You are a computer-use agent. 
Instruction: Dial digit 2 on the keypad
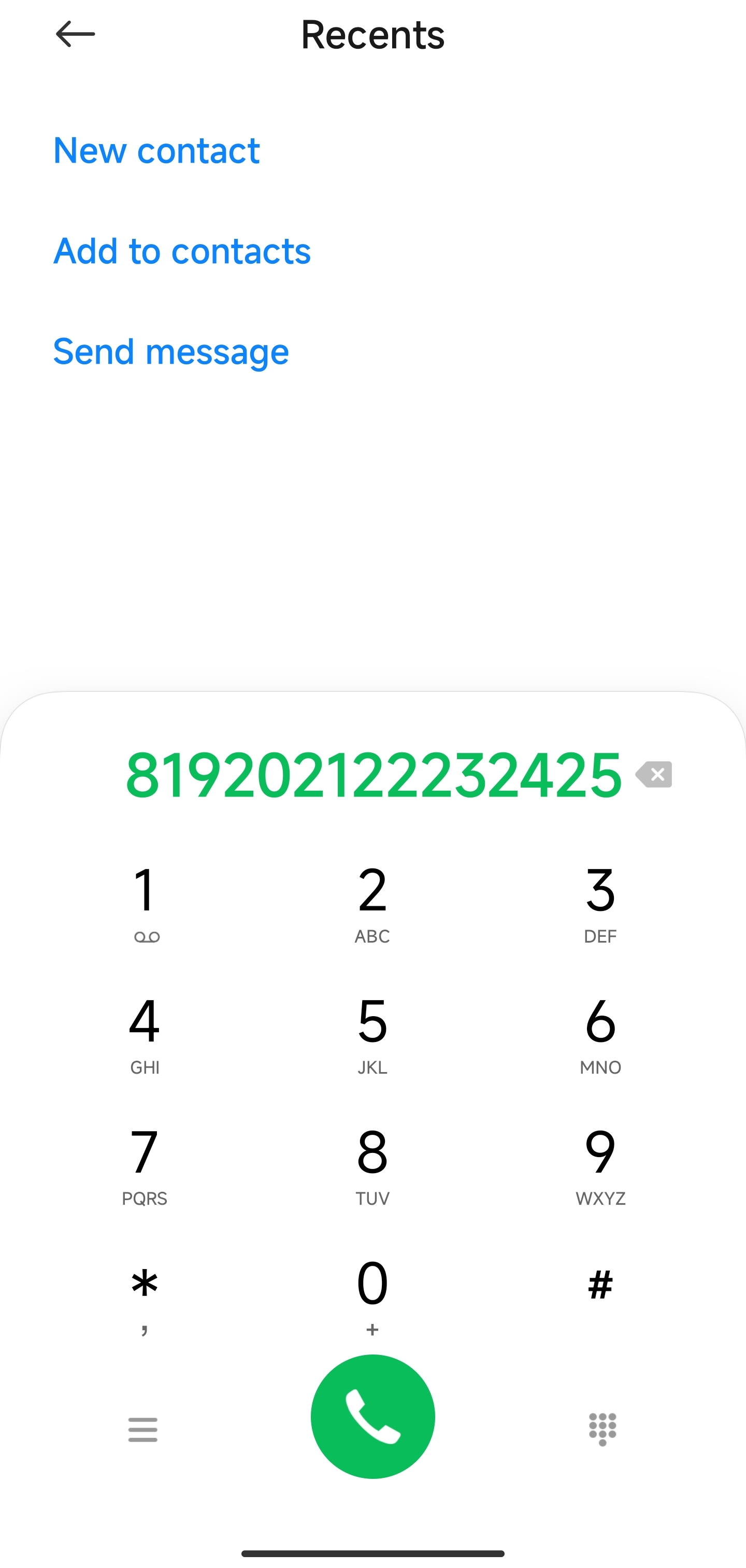(x=372, y=903)
